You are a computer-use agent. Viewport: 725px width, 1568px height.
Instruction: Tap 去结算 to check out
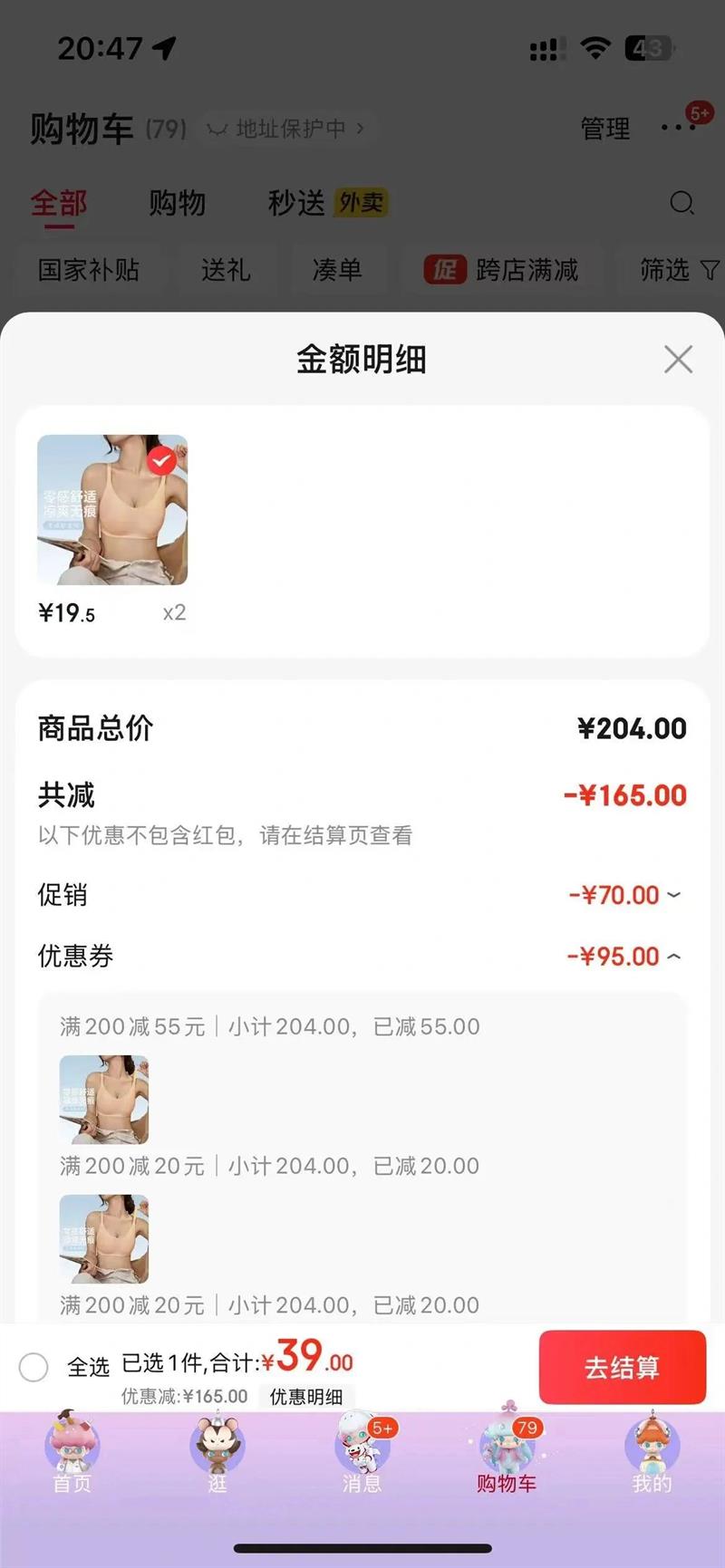pos(622,1367)
